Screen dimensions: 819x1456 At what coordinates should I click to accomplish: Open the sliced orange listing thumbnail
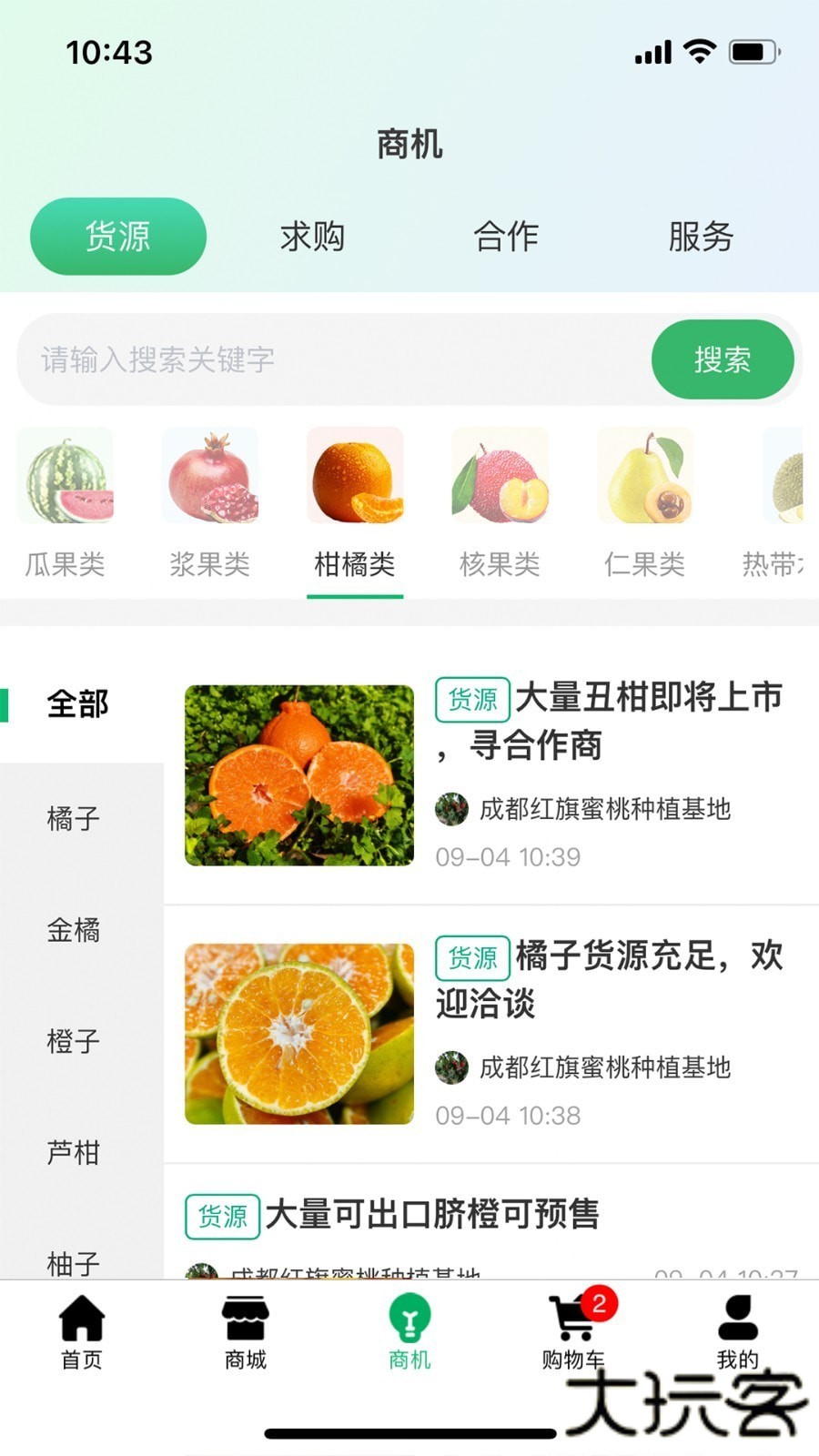click(x=298, y=1031)
